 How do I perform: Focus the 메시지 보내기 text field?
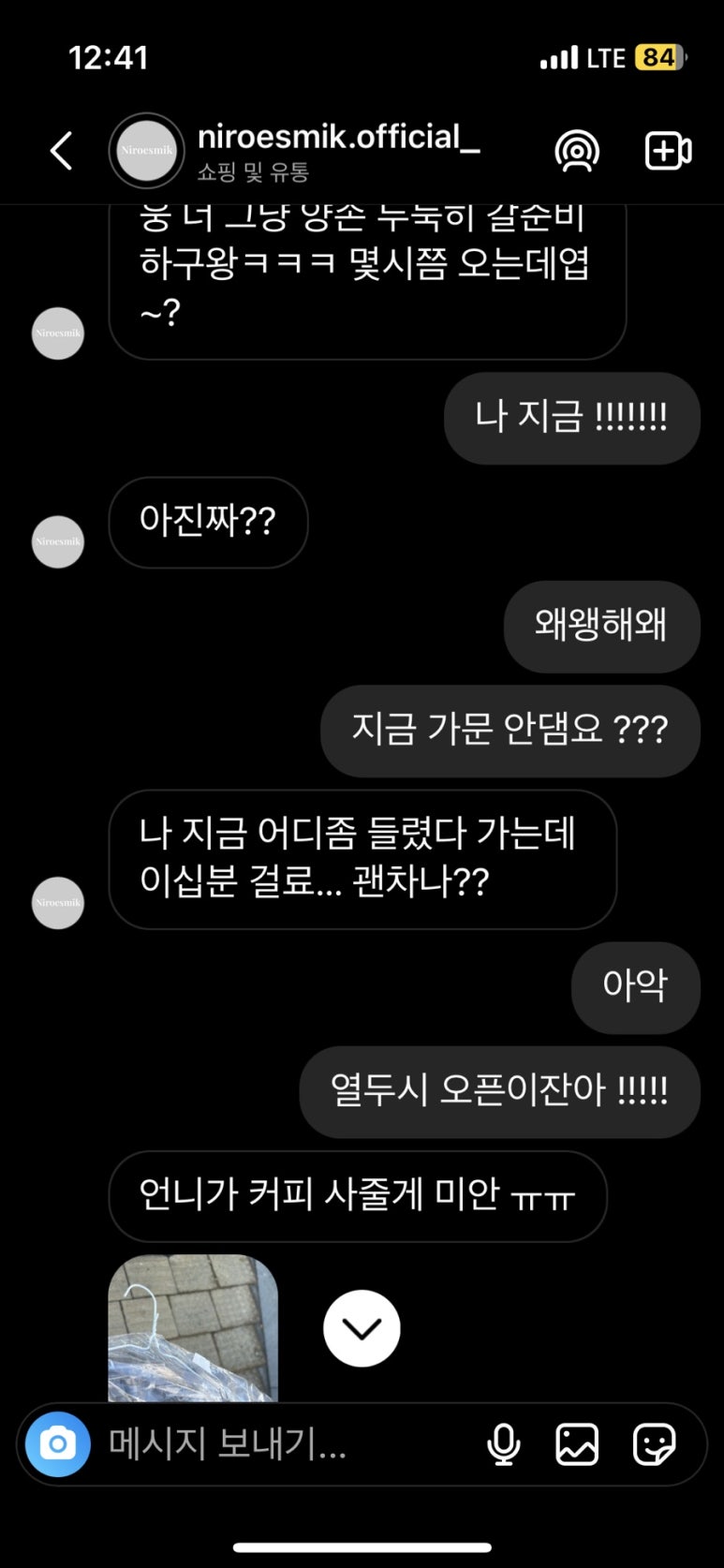click(281, 1444)
